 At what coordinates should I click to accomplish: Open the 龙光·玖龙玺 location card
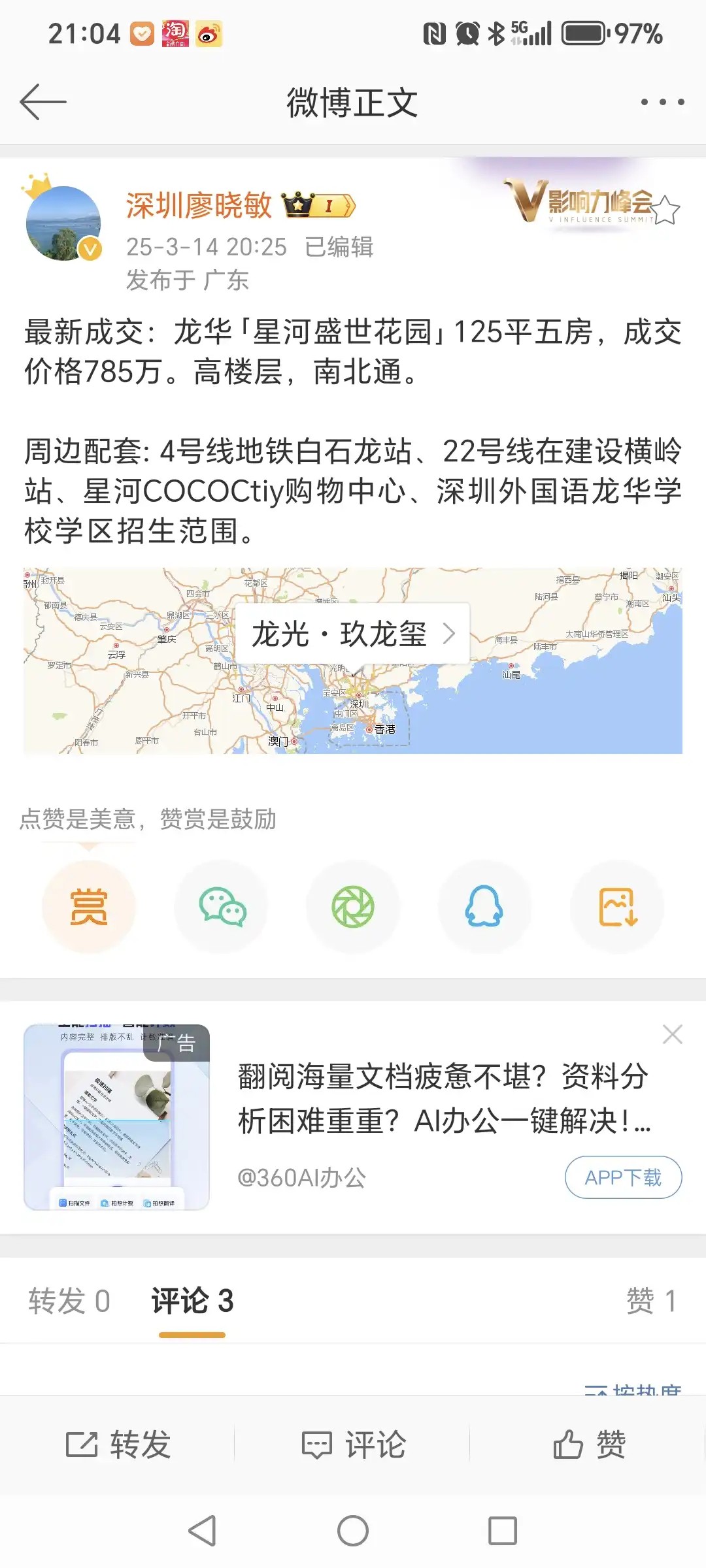coord(352,634)
